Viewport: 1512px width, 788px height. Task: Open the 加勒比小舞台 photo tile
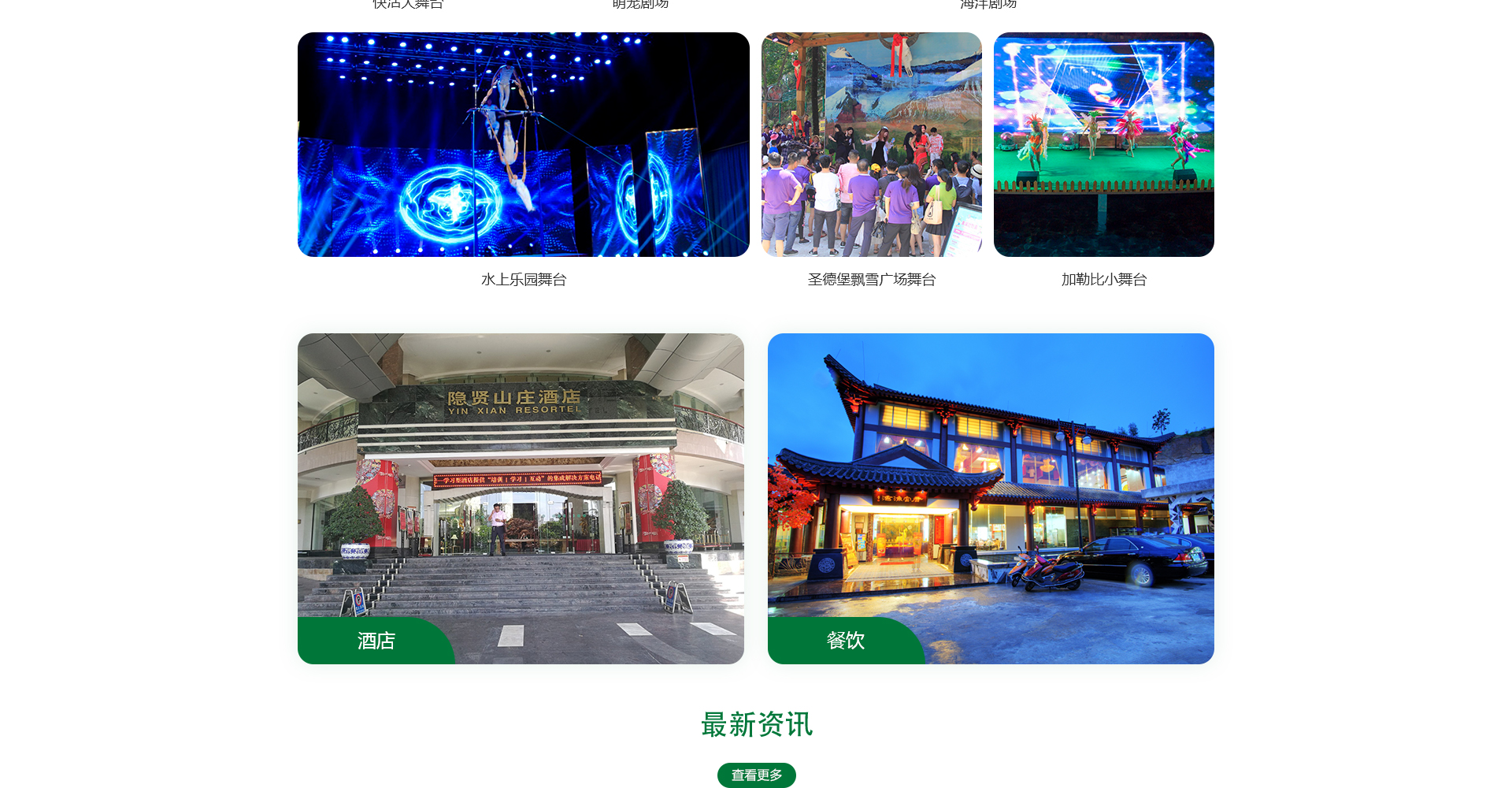(1103, 145)
